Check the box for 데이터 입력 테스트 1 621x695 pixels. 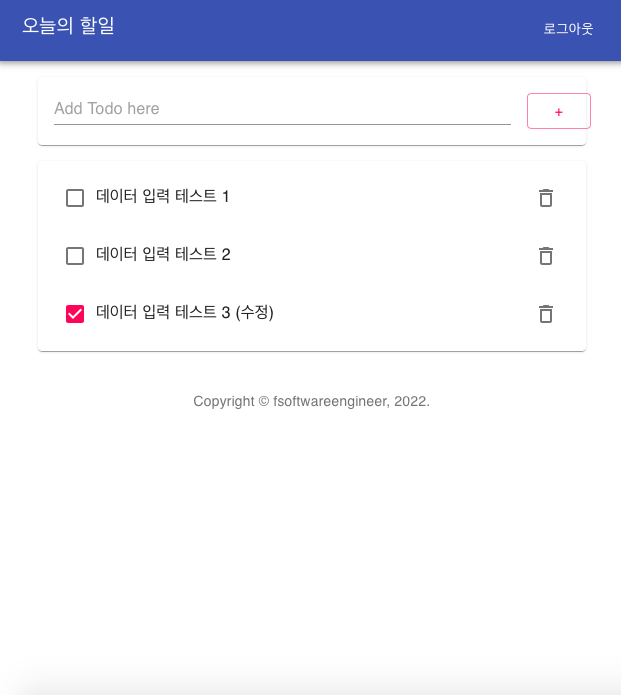point(75,198)
